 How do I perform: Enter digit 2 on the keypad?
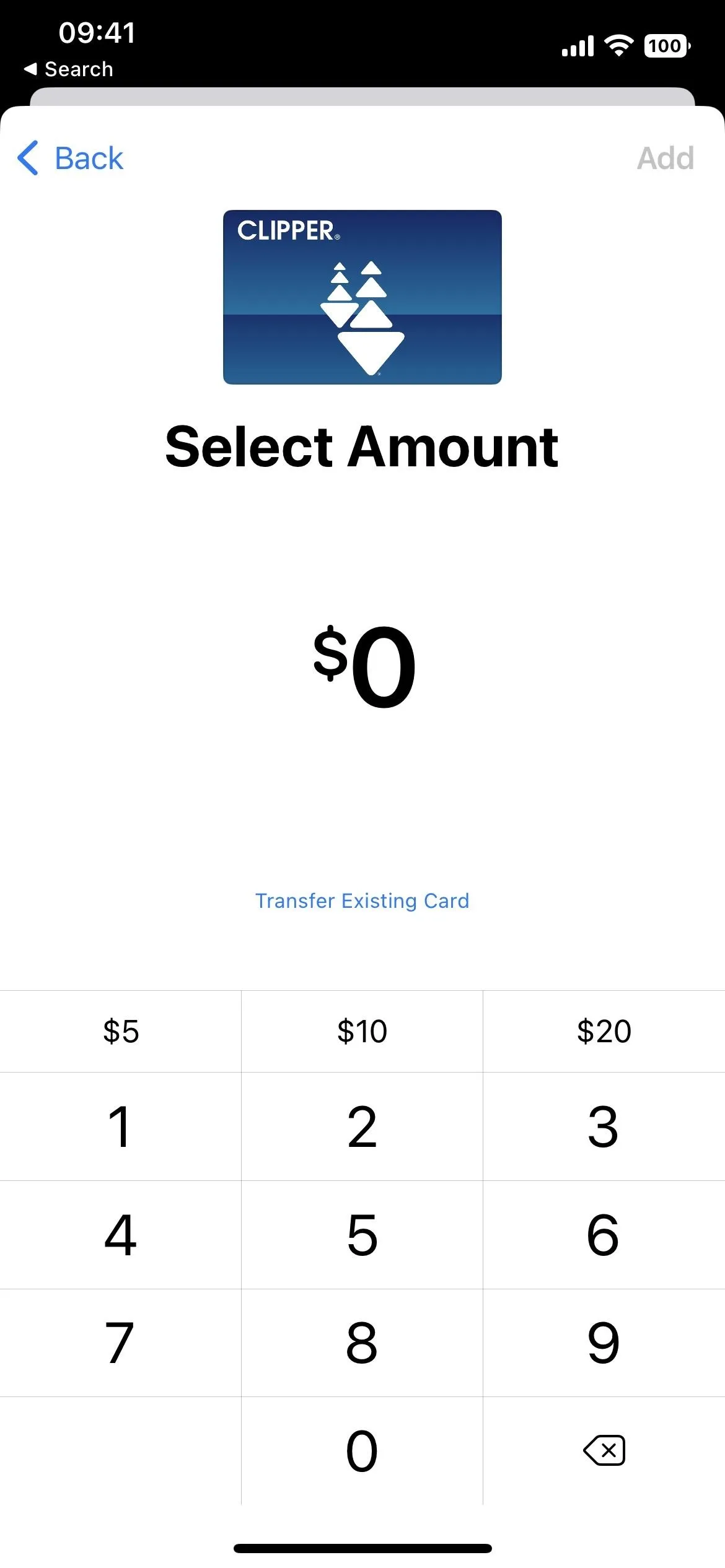(x=362, y=1127)
